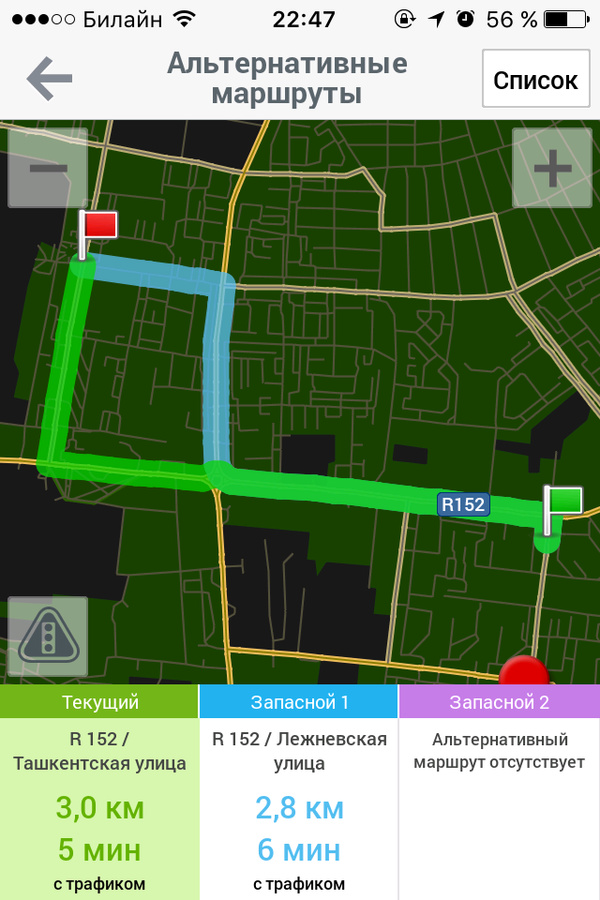Viewport: 600px width, 900px height.
Task: Zoom out the map with minus
Action: pos(47,167)
